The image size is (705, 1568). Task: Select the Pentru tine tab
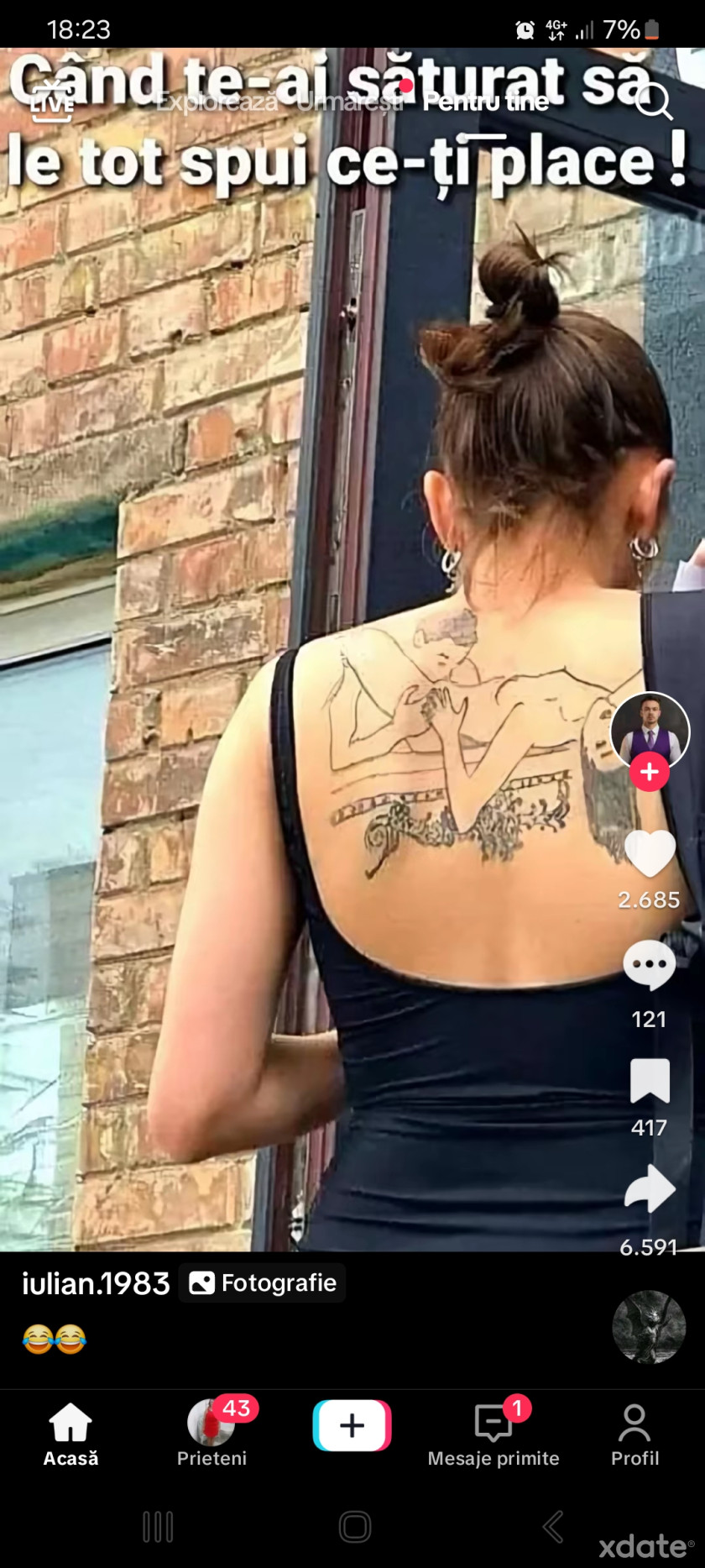tap(484, 102)
